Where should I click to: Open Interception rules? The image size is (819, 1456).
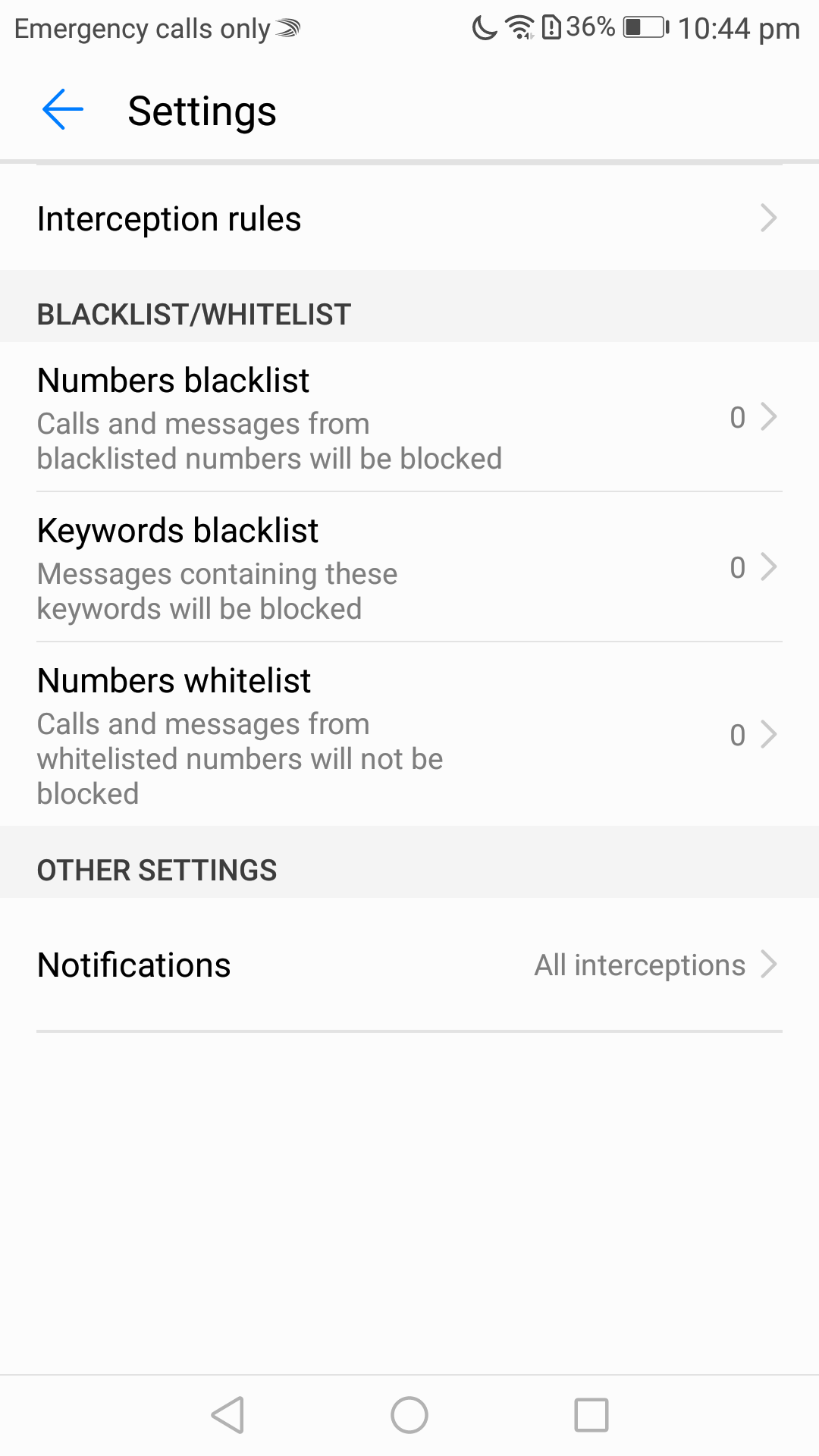pyautogui.click(x=409, y=218)
